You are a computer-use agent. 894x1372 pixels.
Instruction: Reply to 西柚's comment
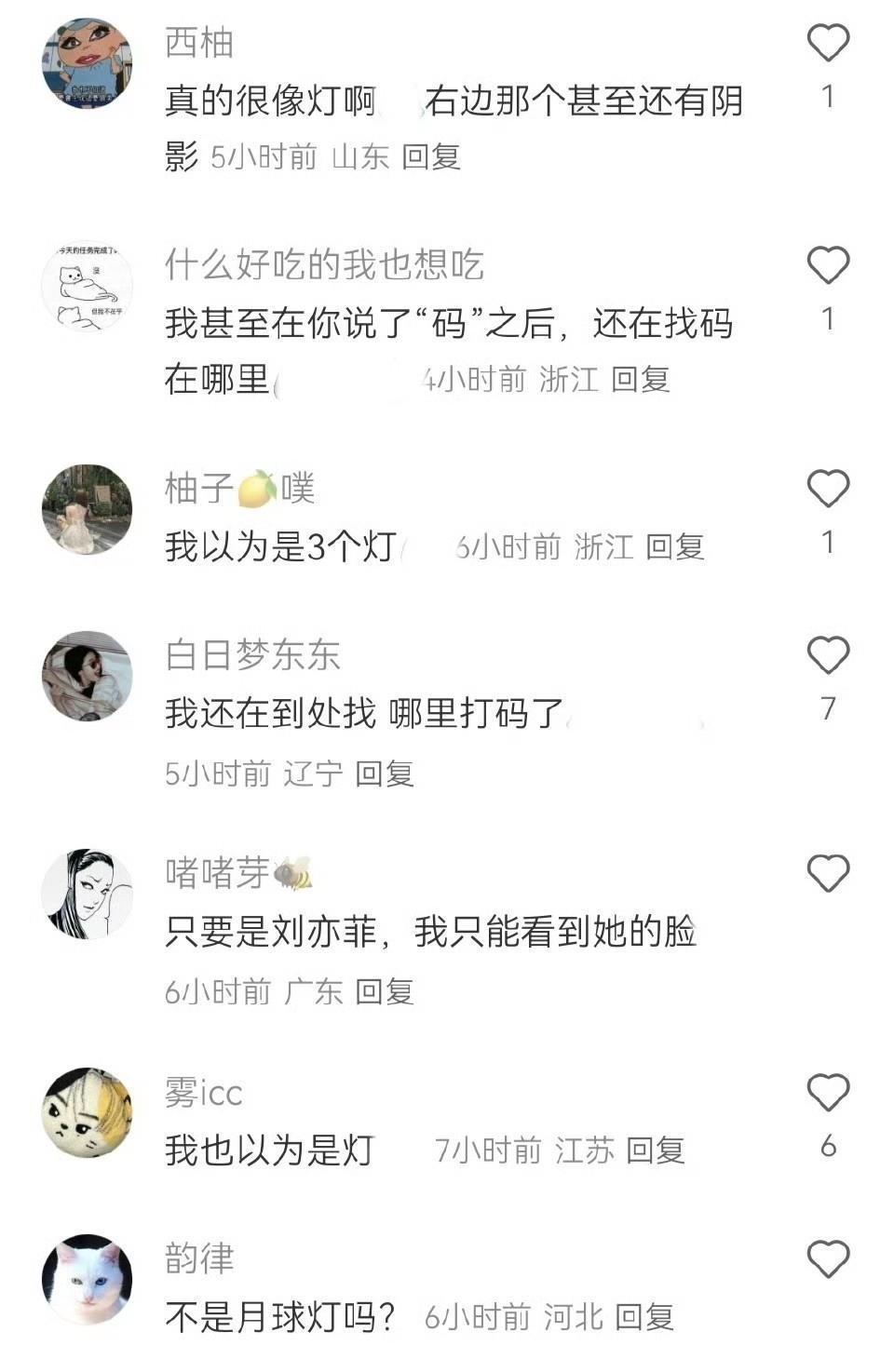431,156
